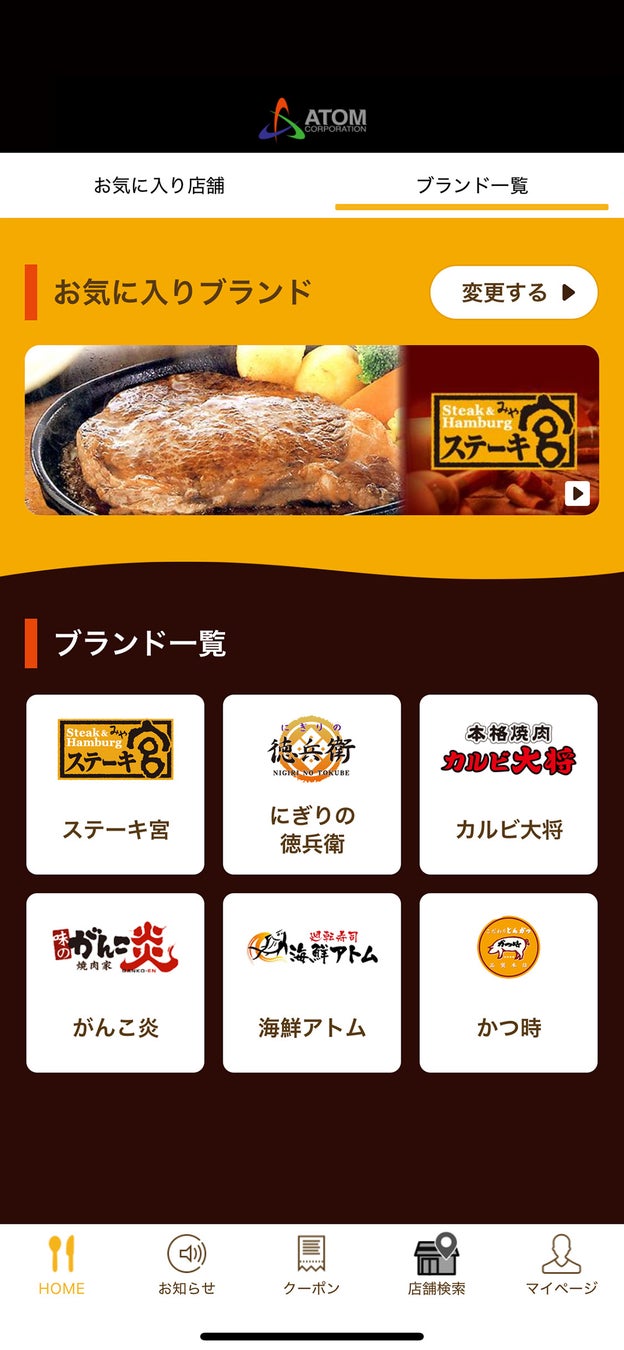Select the ブランド一覧 top tab
The image size is (624, 1350).
tap(471, 185)
